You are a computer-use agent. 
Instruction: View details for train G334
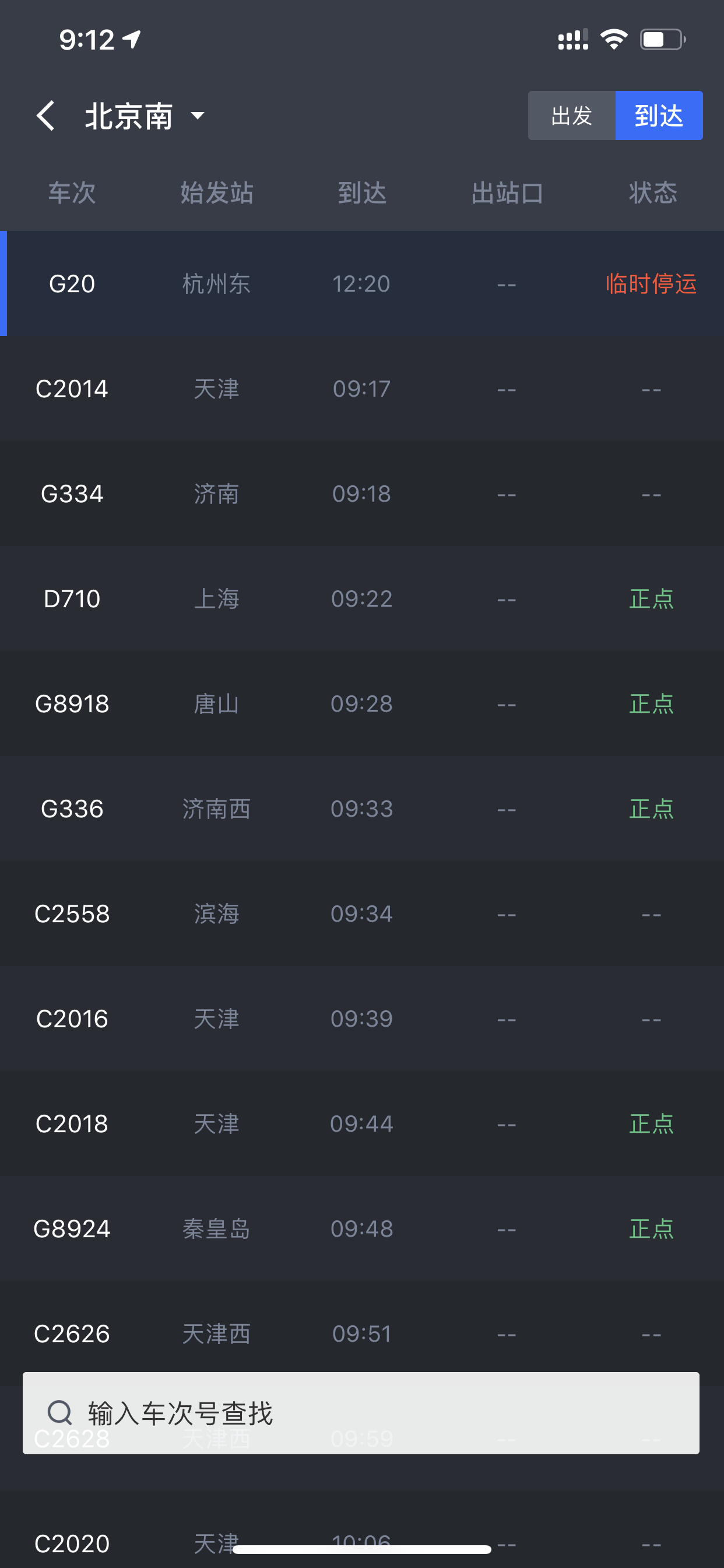coord(362,494)
